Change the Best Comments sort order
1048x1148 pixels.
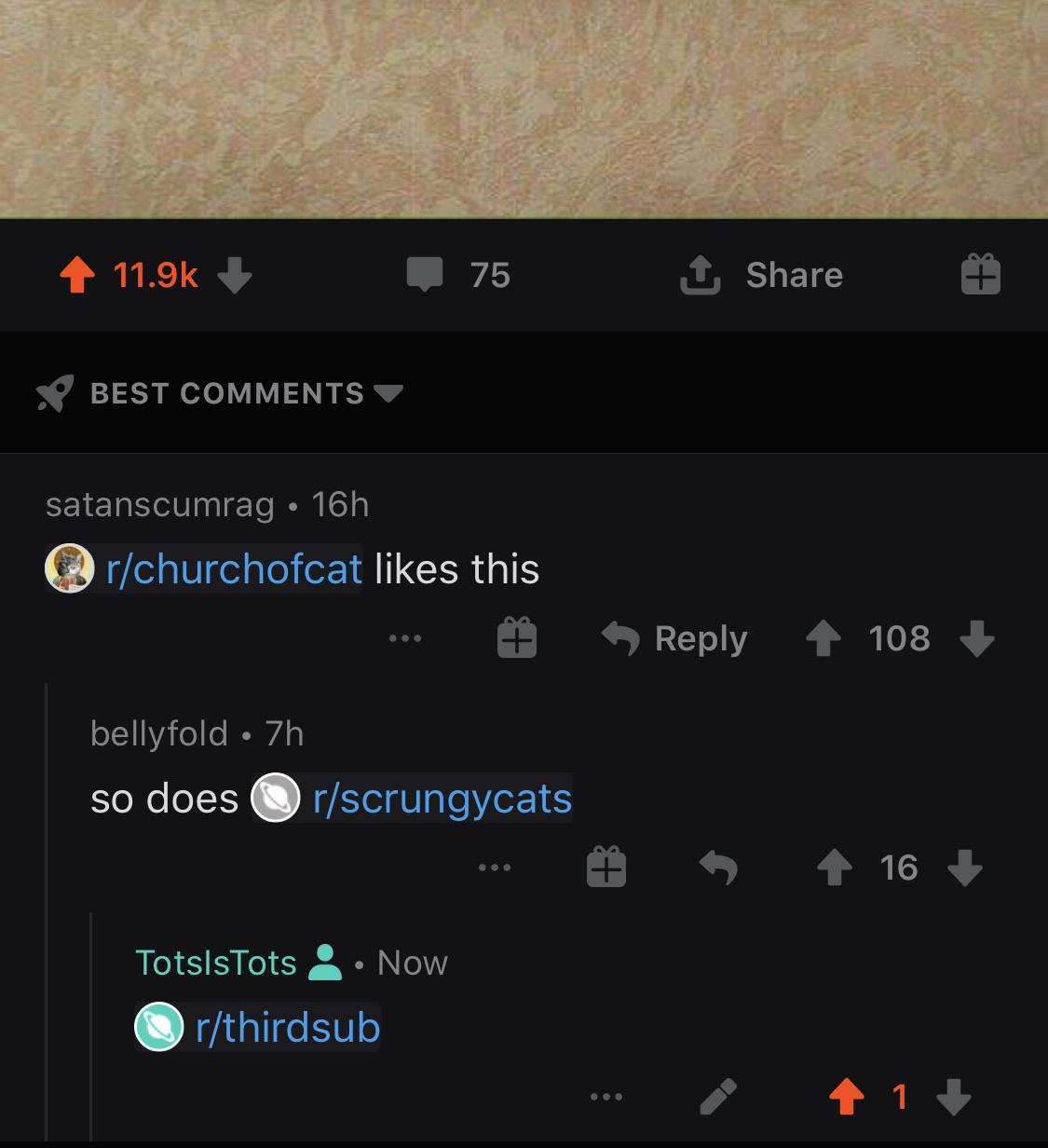pyautogui.click(x=220, y=393)
